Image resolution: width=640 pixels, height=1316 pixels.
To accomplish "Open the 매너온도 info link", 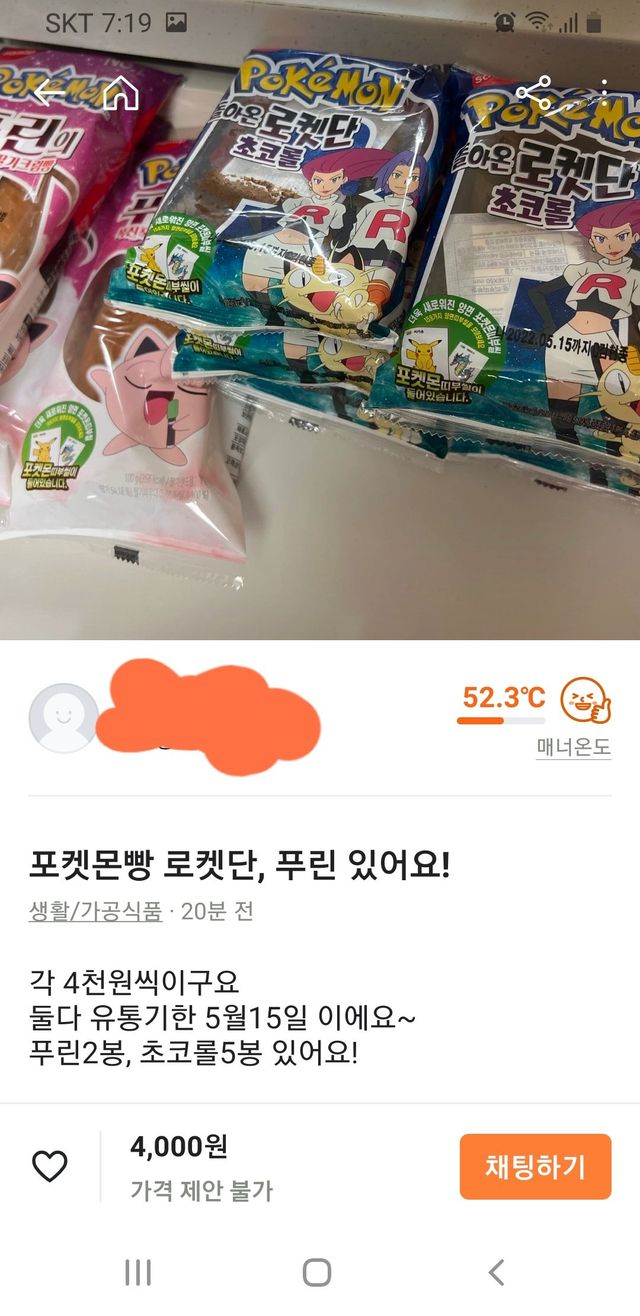I will (573, 747).
